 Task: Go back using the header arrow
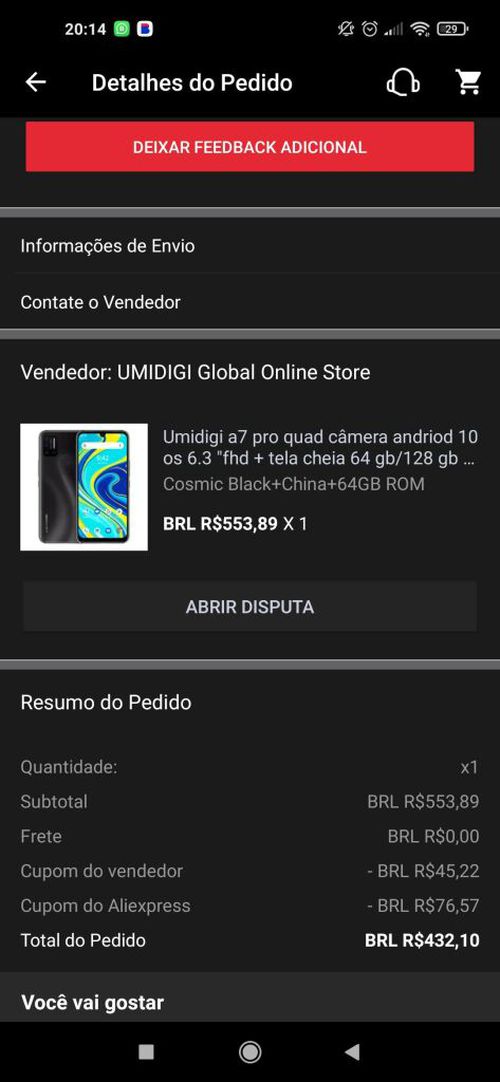click(x=36, y=83)
